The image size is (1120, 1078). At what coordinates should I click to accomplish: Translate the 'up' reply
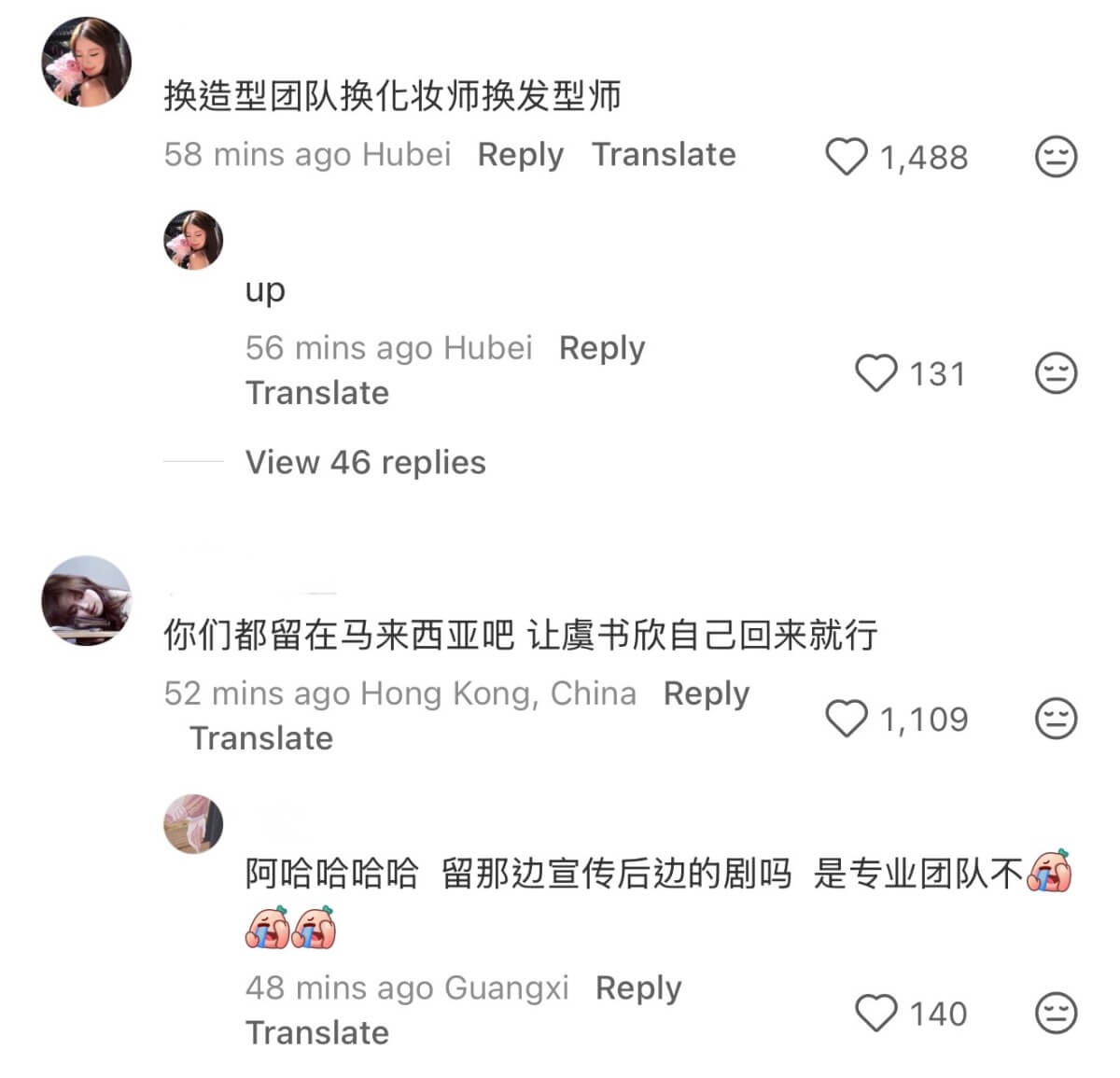317,393
